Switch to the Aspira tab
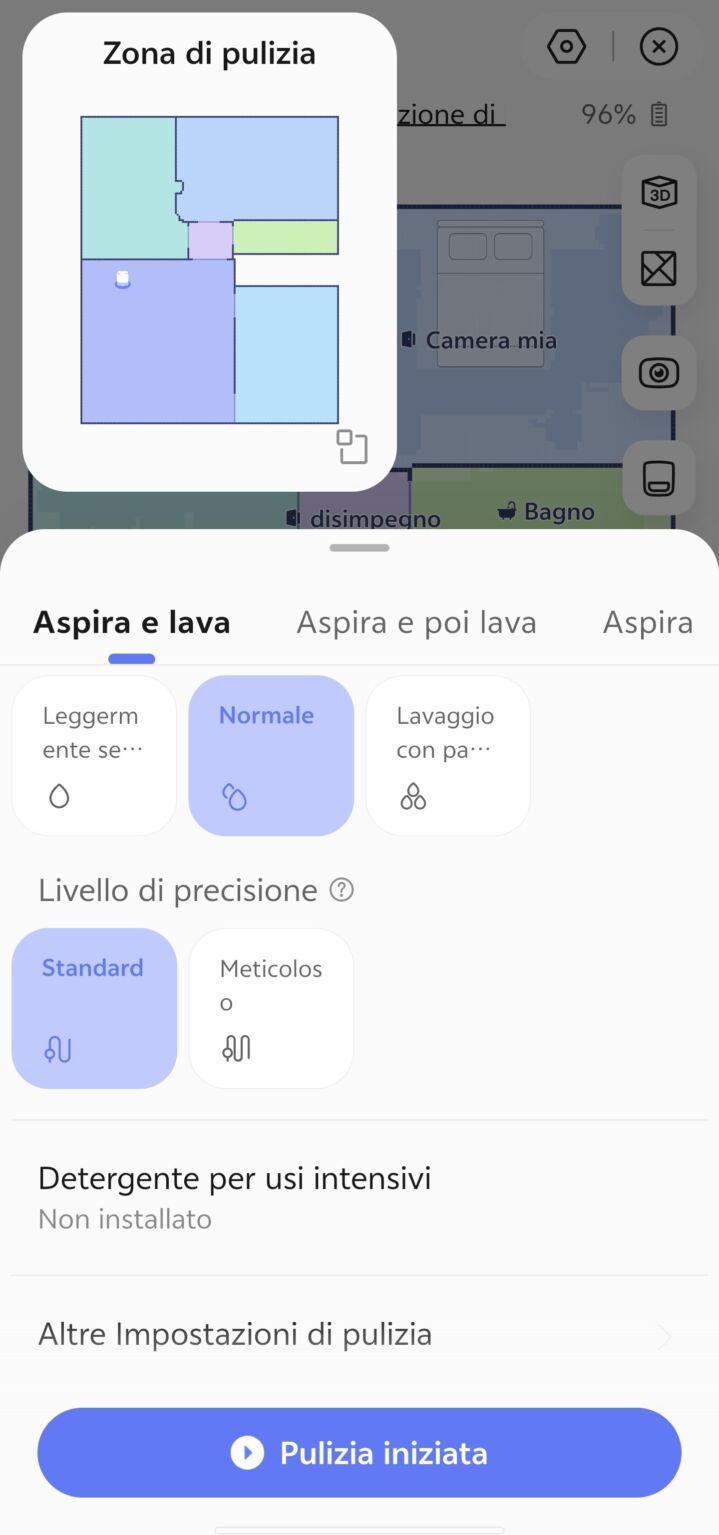The height and width of the screenshot is (1535, 719). click(x=647, y=623)
